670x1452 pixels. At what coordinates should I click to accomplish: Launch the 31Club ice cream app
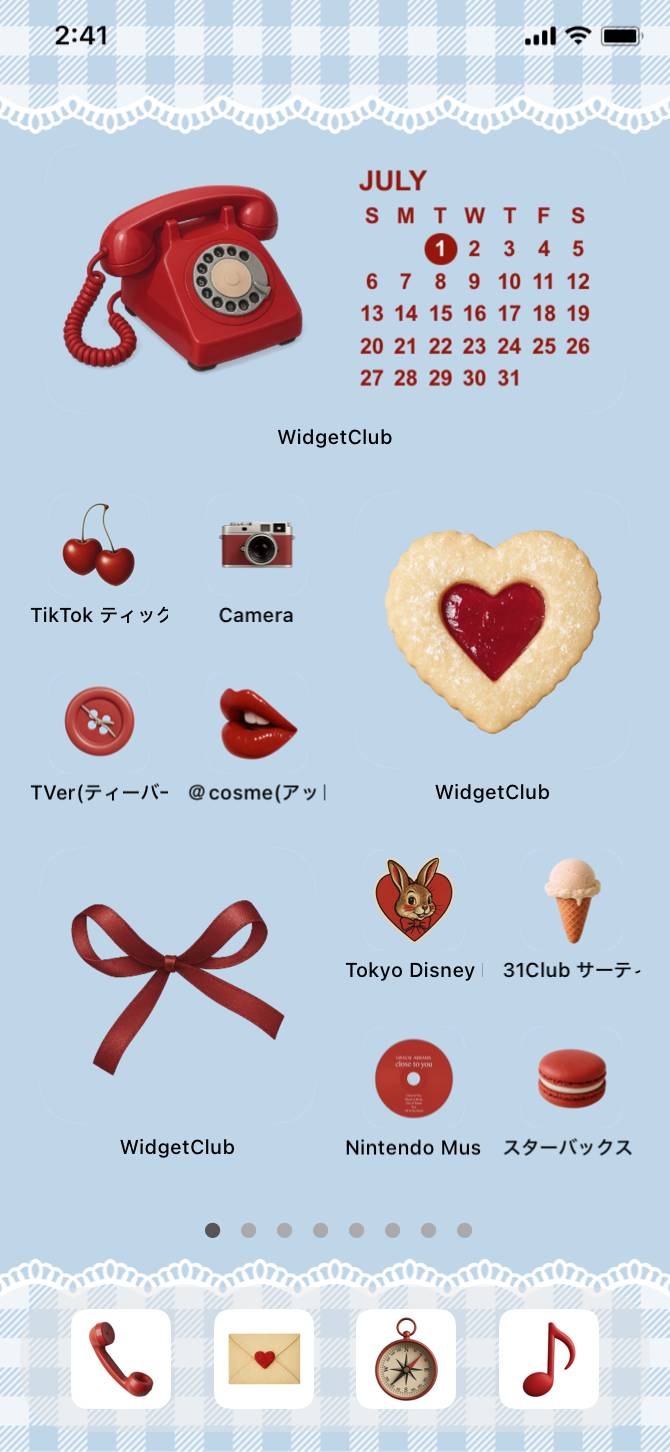tap(571, 900)
